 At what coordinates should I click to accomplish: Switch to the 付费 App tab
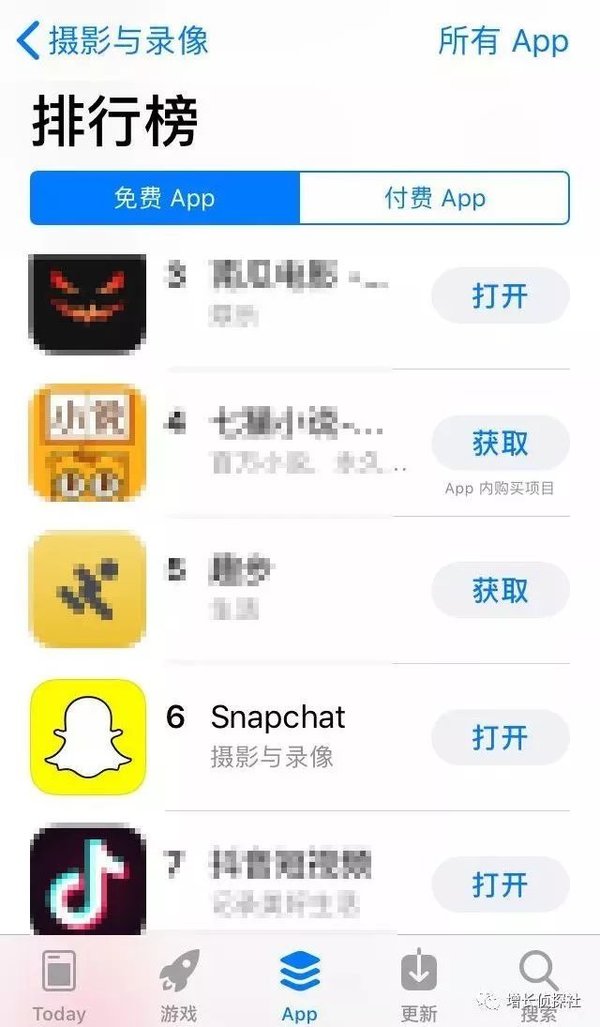click(x=435, y=198)
